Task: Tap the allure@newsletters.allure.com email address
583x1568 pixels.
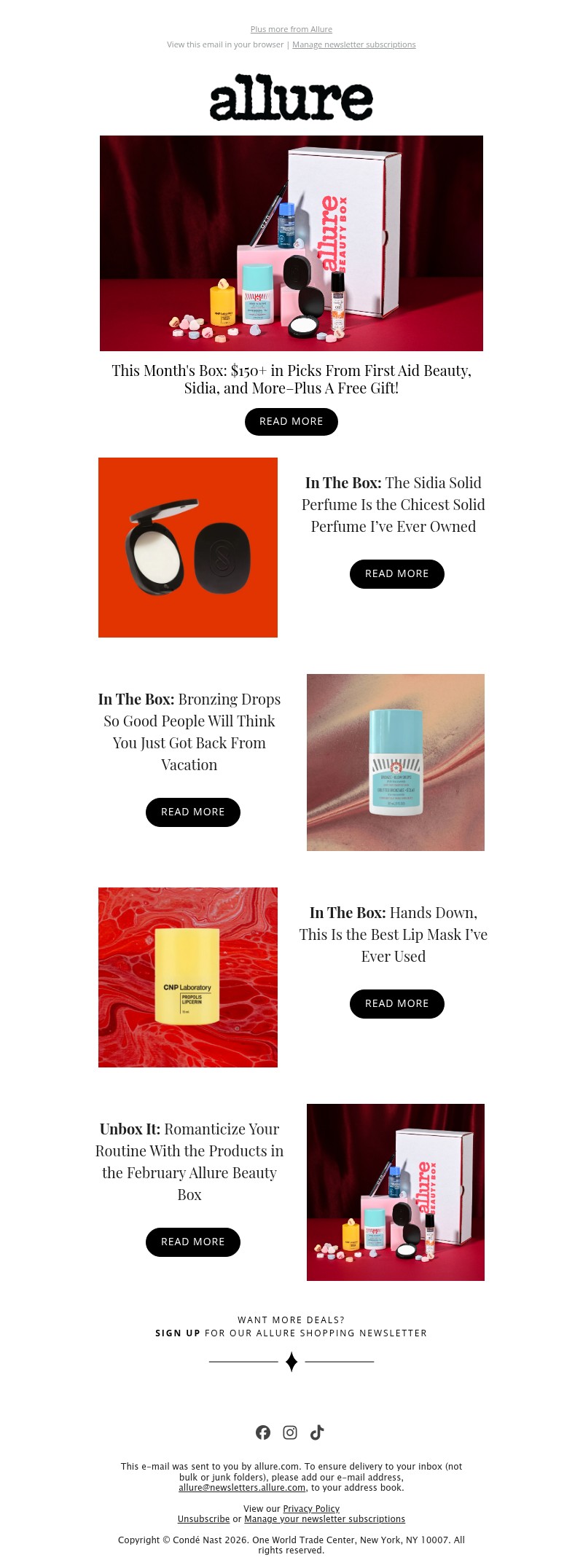Action: (242, 1488)
